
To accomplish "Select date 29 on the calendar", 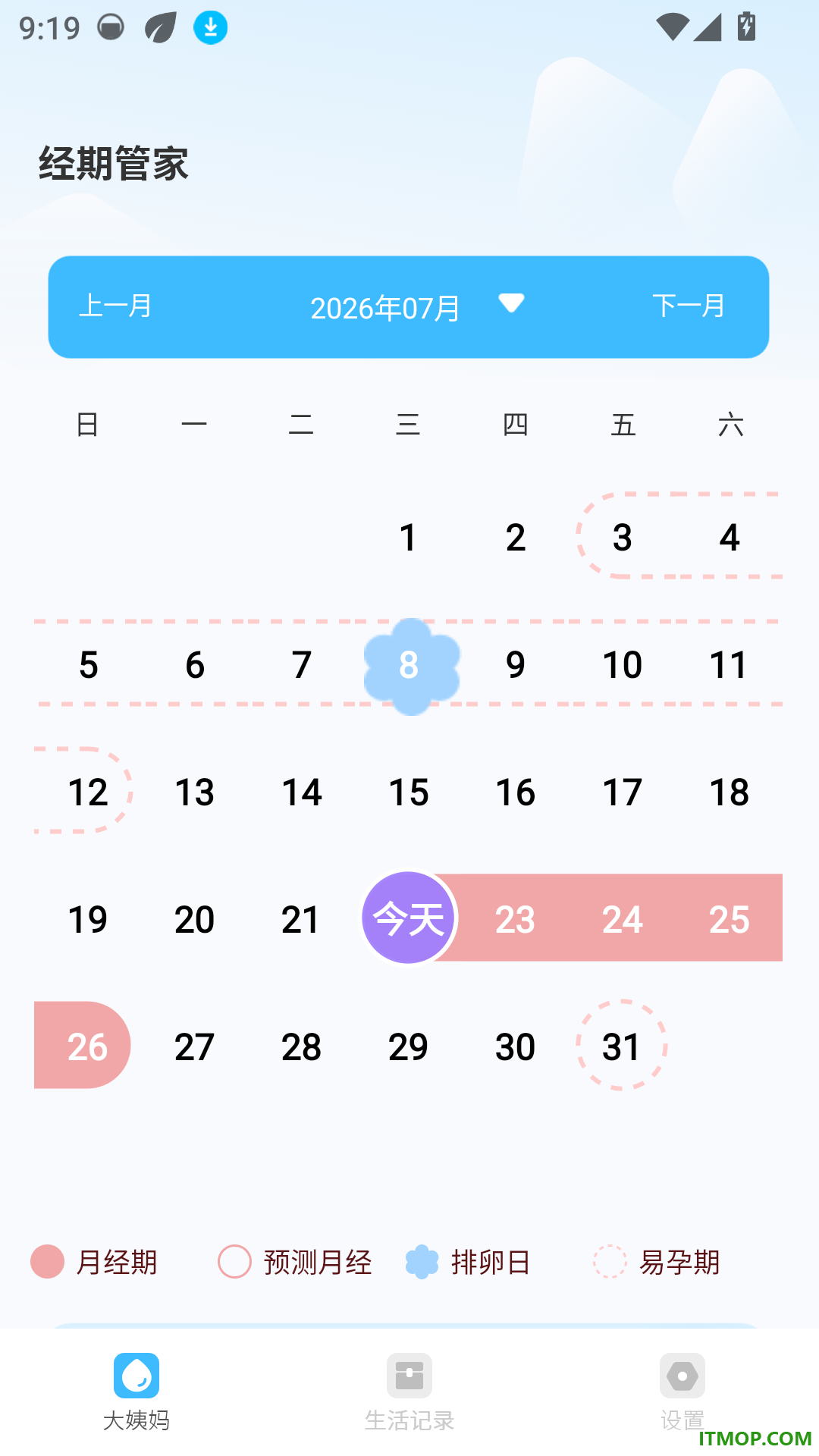I will click(408, 1047).
